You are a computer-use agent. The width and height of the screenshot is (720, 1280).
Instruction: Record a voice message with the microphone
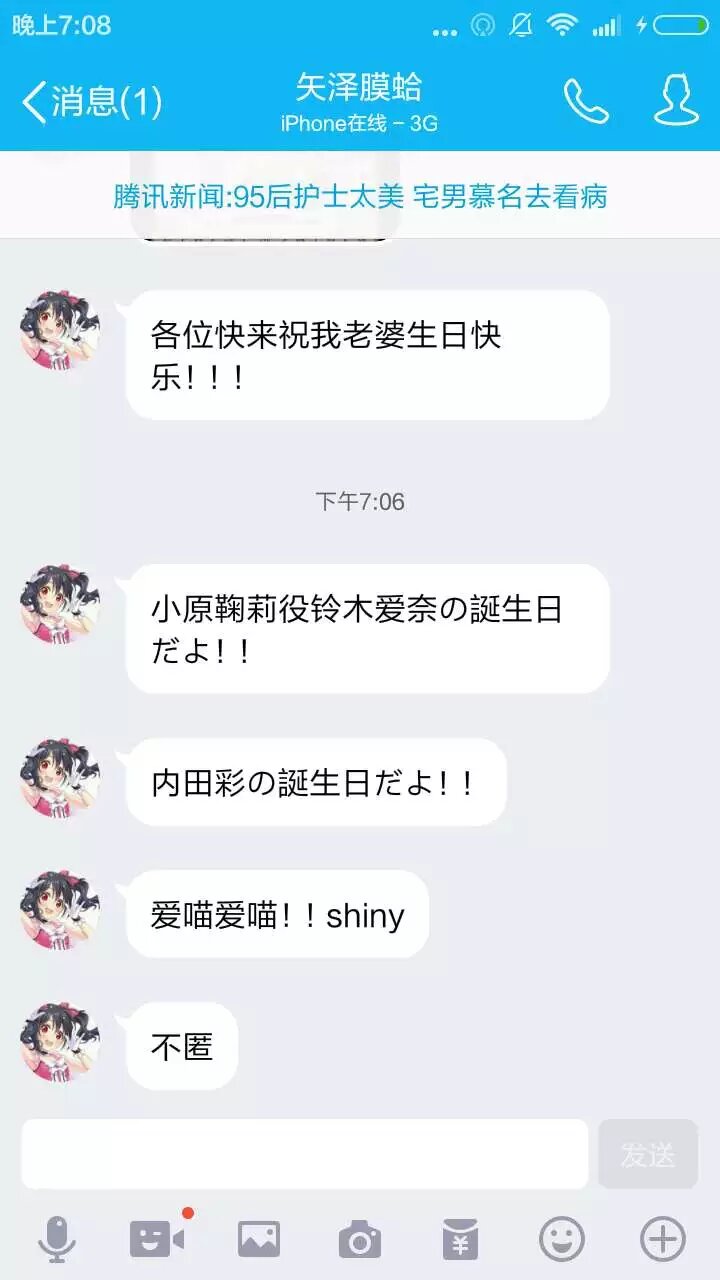tap(57, 1240)
